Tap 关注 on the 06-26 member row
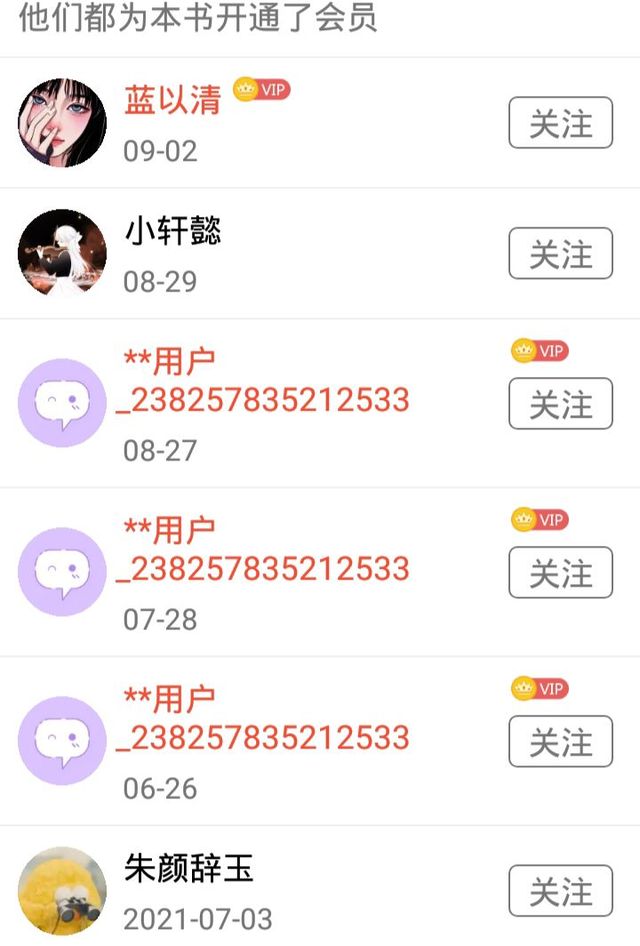 coord(560,742)
